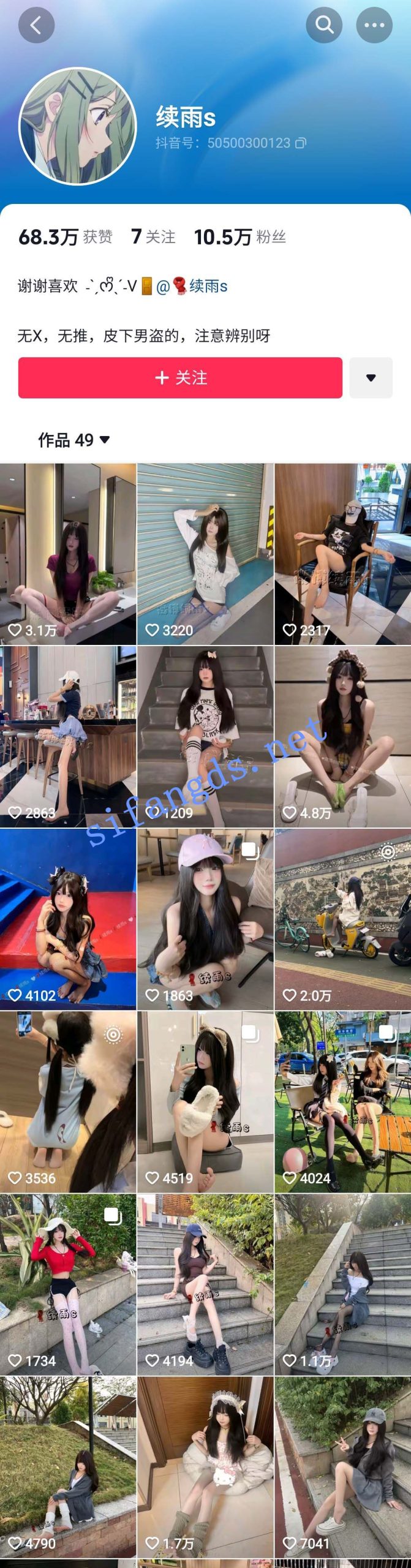411x1568 pixels.
Task: Open the video with 2317 likes
Action: pyautogui.click(x=342, y=554)
